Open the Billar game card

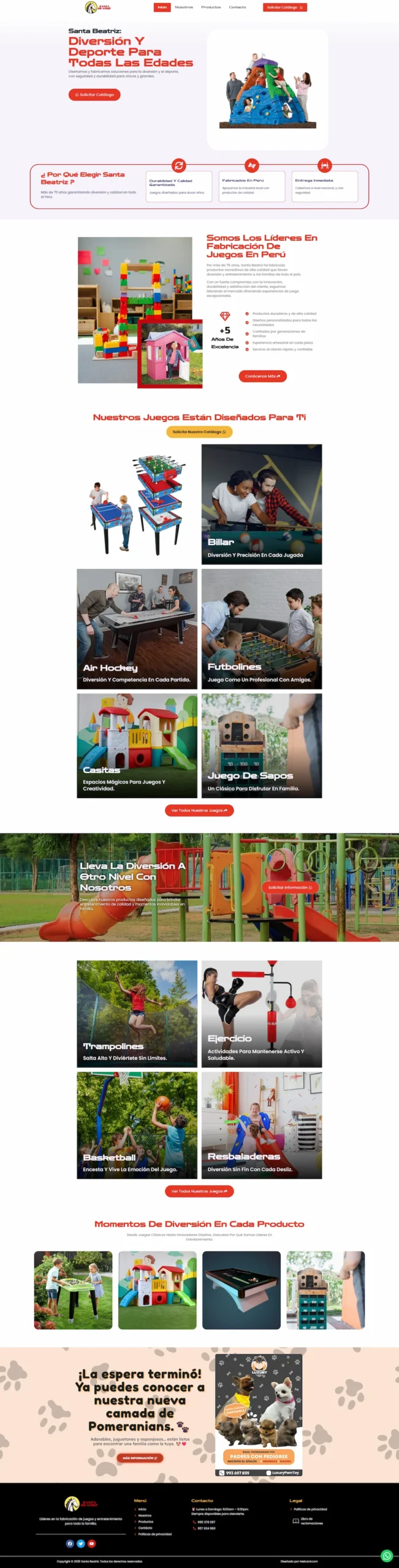pos(262,504)
